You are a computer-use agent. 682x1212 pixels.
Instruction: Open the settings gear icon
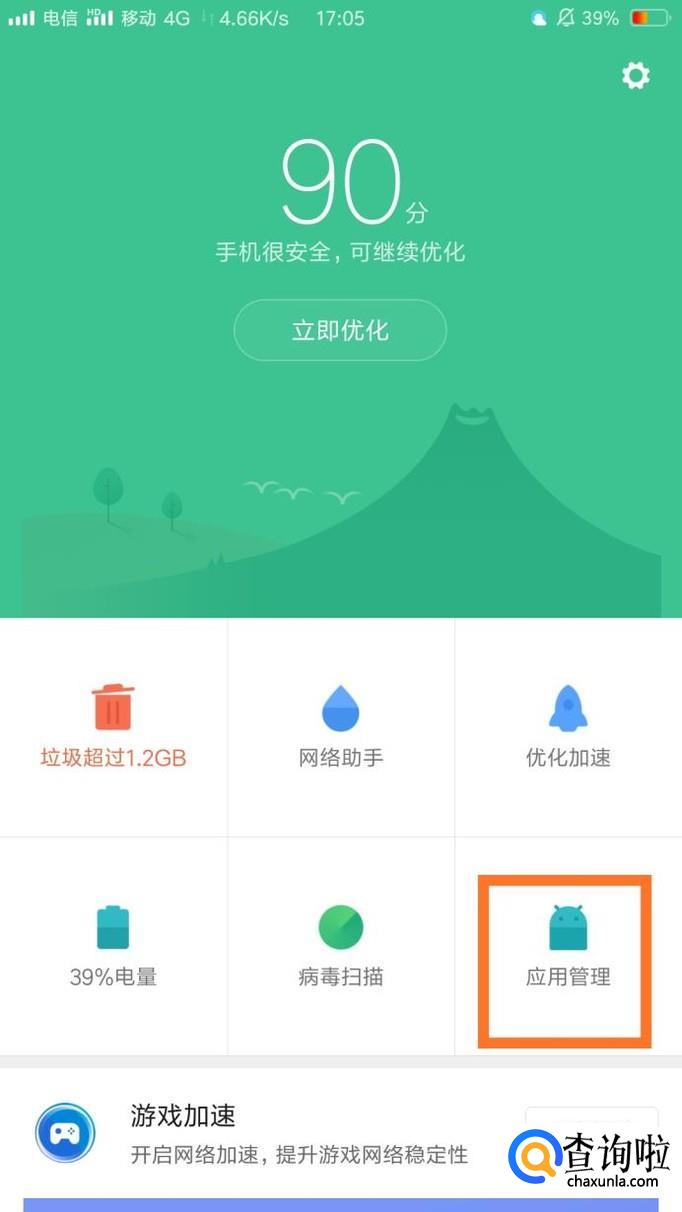[x=636, y=76]
